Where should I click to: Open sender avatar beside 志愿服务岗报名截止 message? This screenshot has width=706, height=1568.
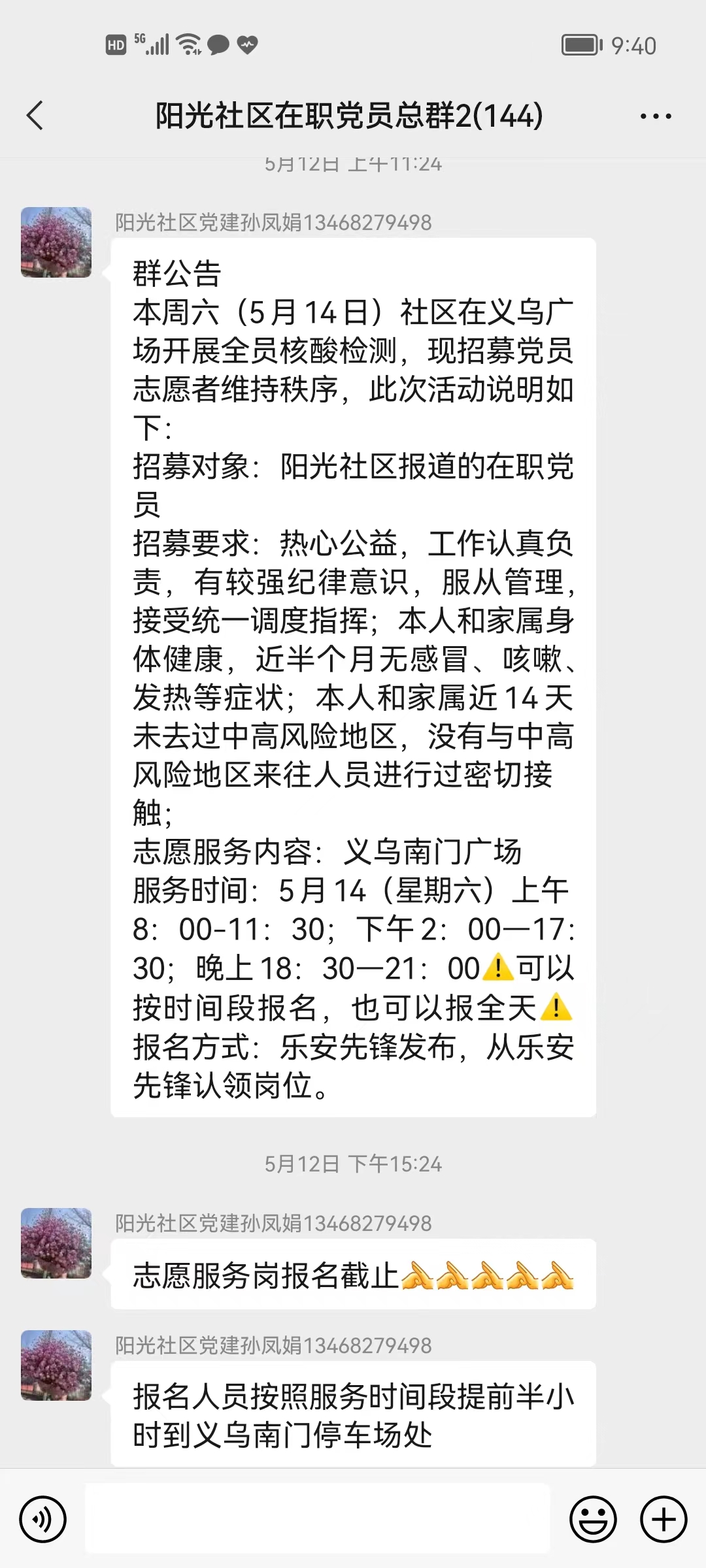coord(56,1243)
